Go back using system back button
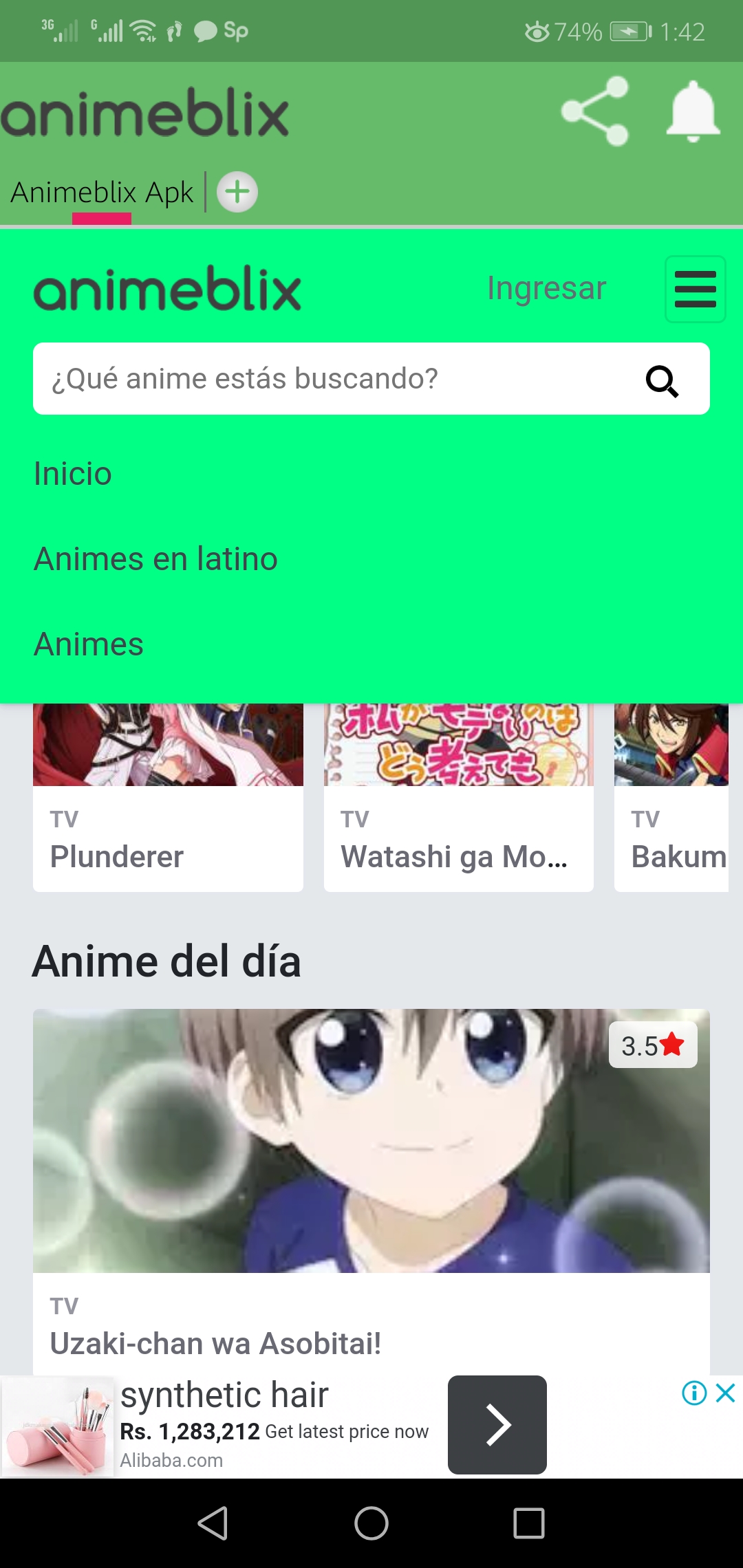This screenshot has width=743, height=1568. [x=213, y=1523]
